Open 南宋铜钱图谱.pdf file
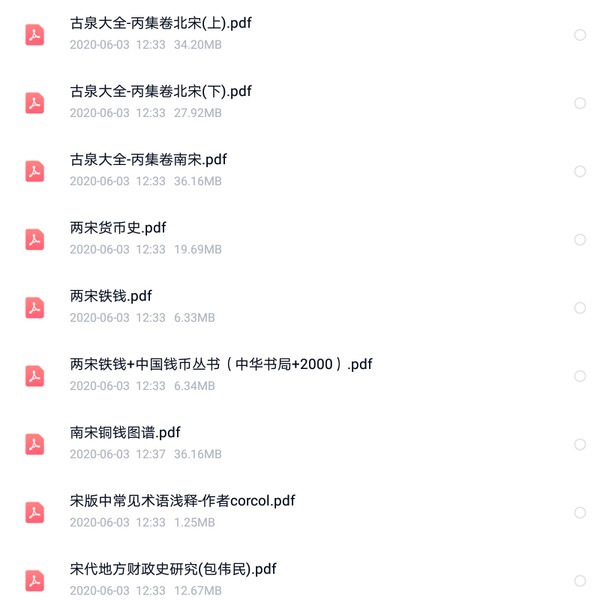The height and width of the screenshot is (600, 600). click(125, 433)
